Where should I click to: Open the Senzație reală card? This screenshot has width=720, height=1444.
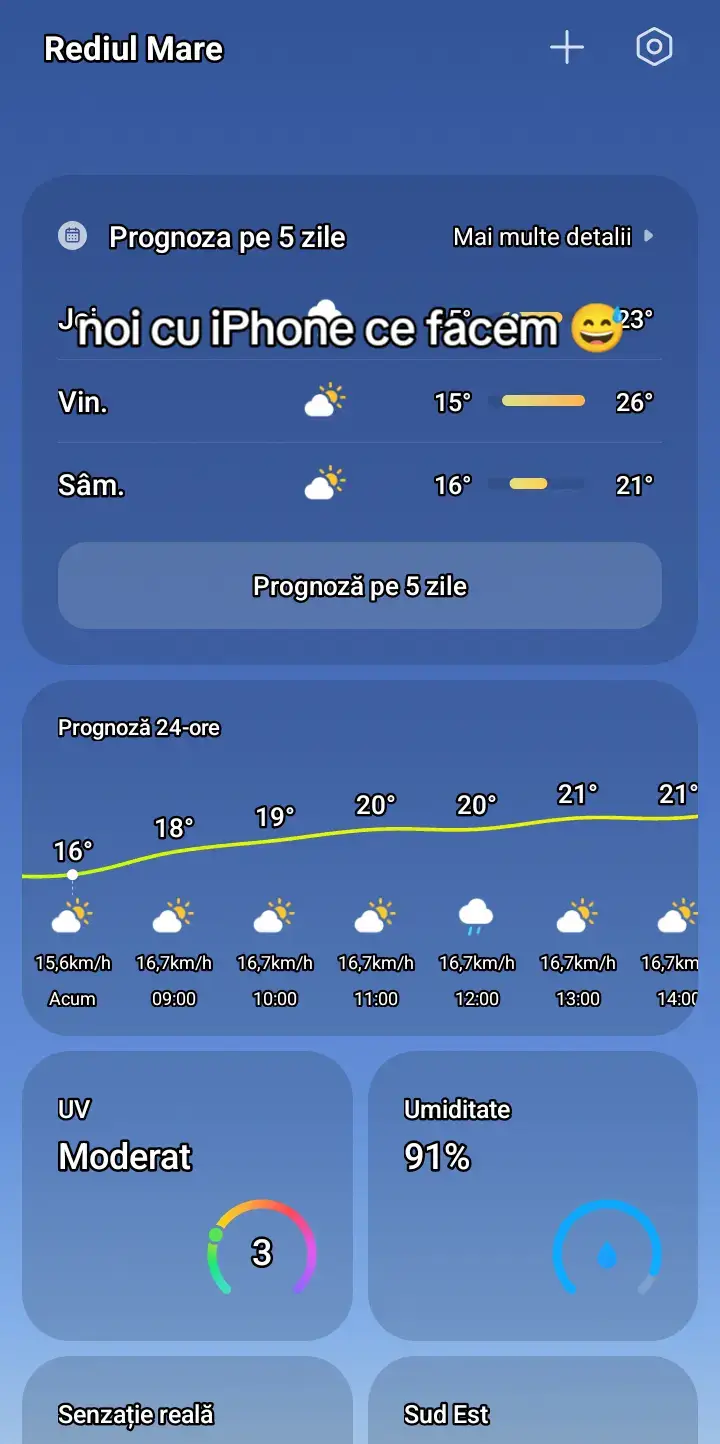click(x=188, y=1400)
